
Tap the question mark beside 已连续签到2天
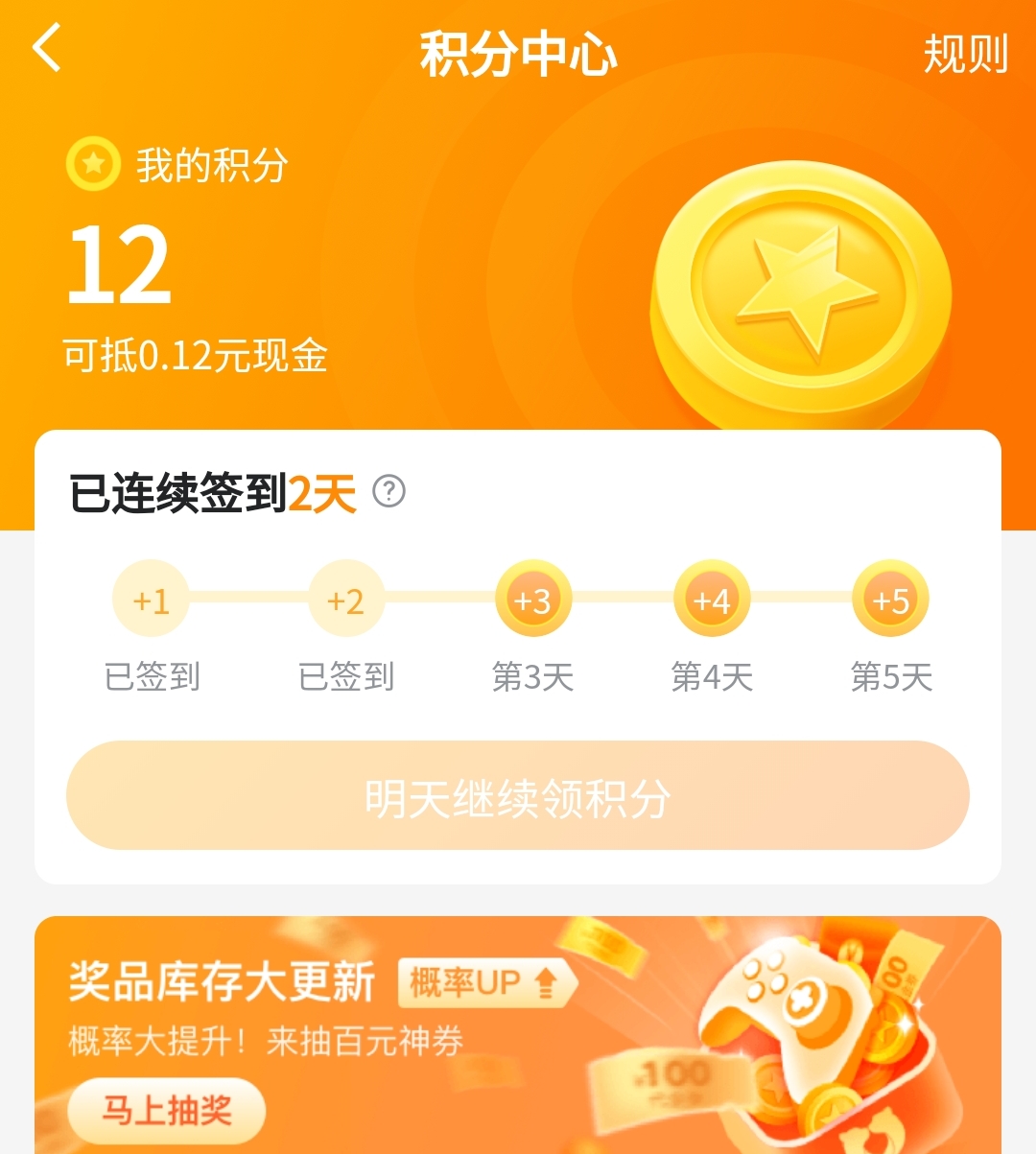pos(388,491)
